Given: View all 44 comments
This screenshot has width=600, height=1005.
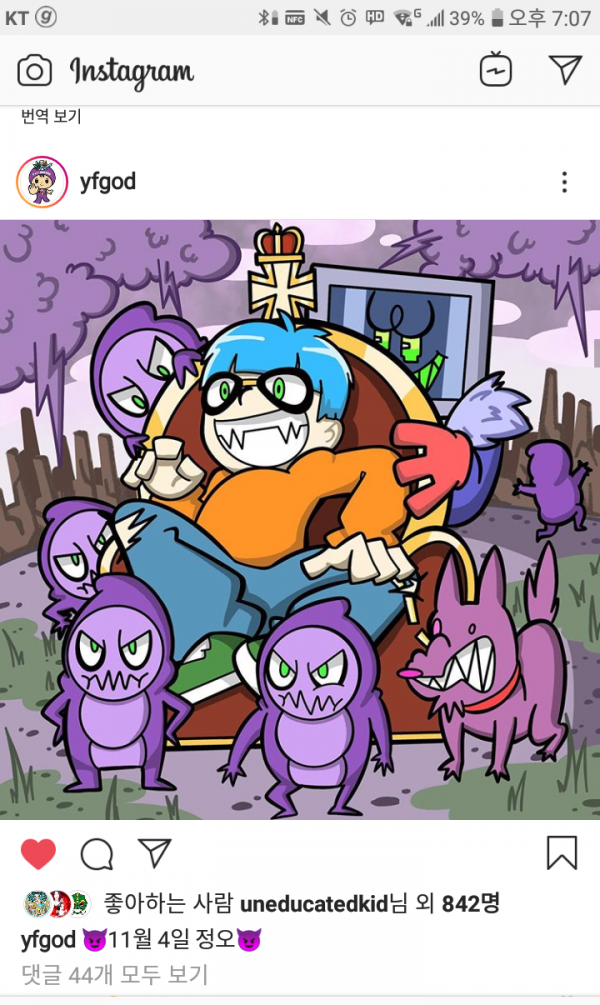Looking at the screenshot, I should (114, 973).
